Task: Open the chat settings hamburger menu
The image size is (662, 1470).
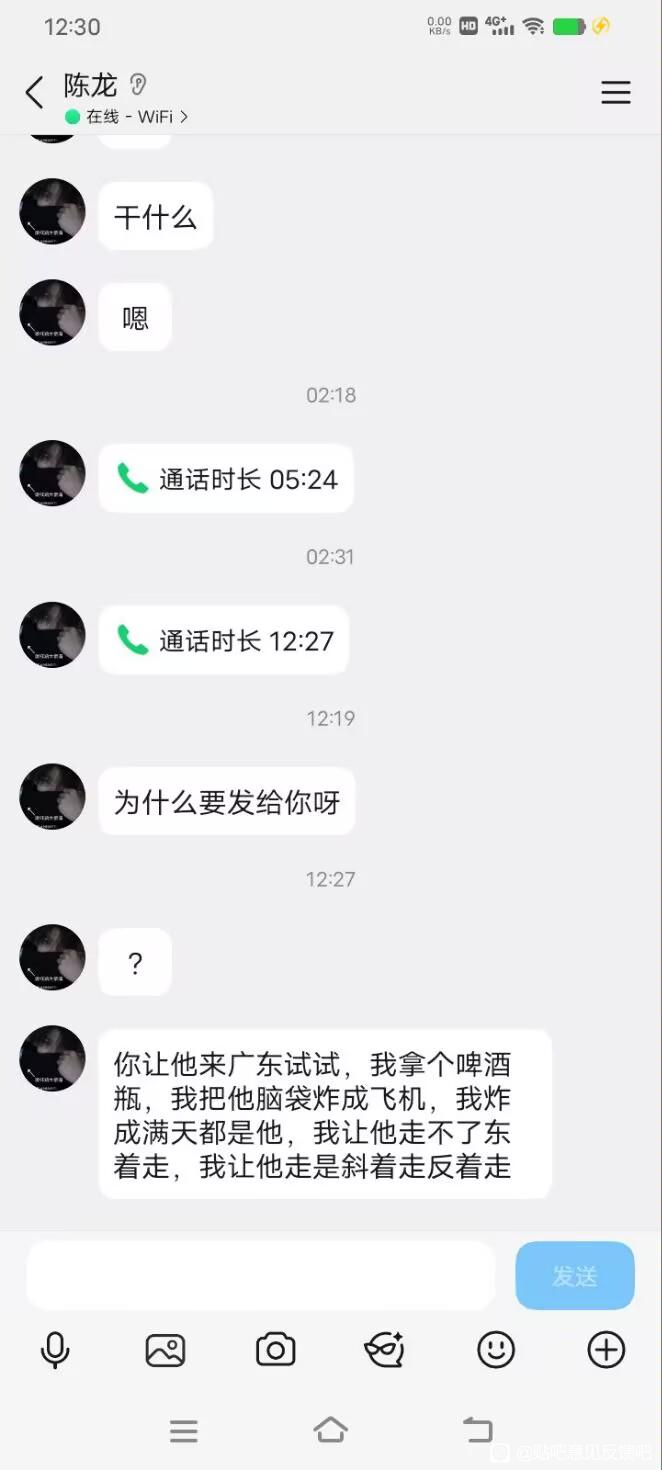Action: [x=615, y=93]
